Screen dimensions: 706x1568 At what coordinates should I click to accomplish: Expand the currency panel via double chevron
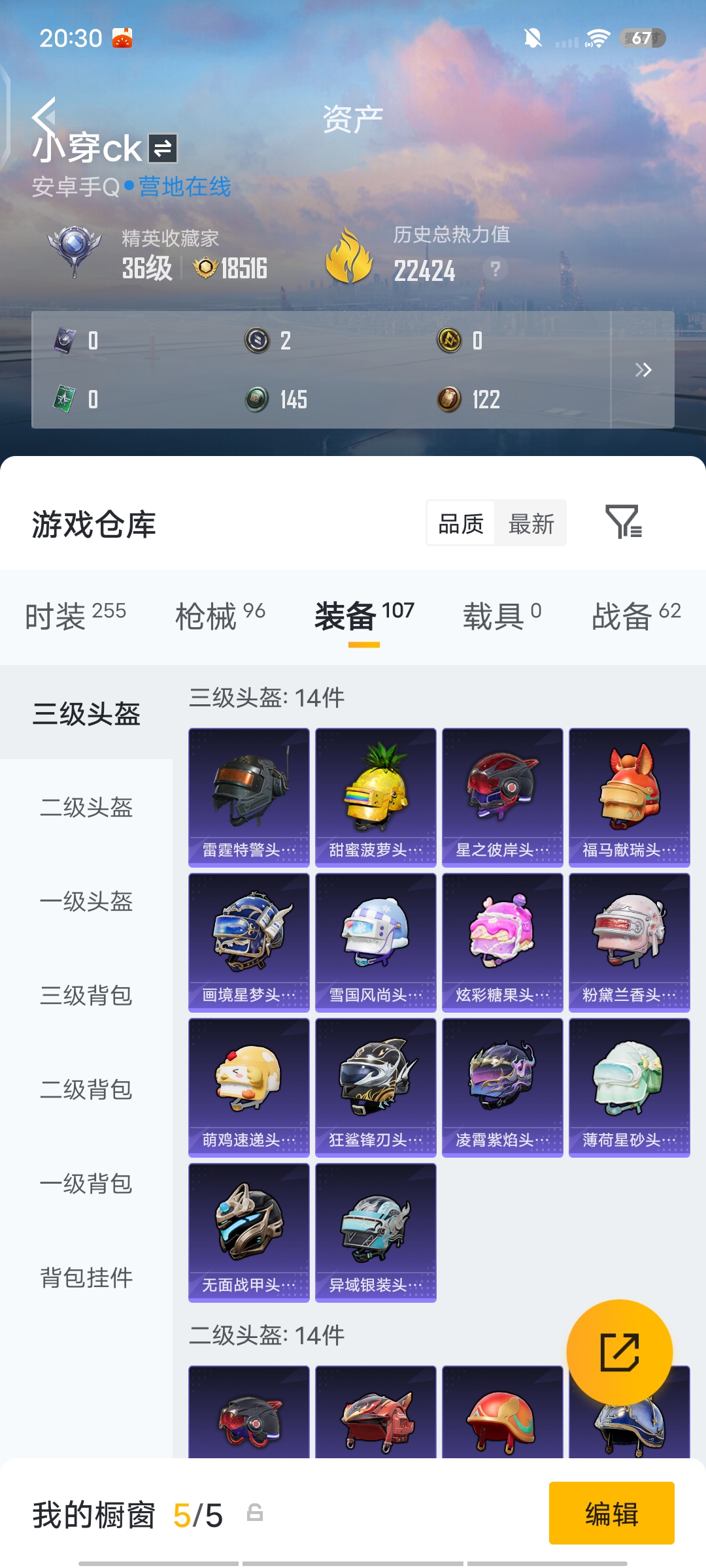pos(643,370)
